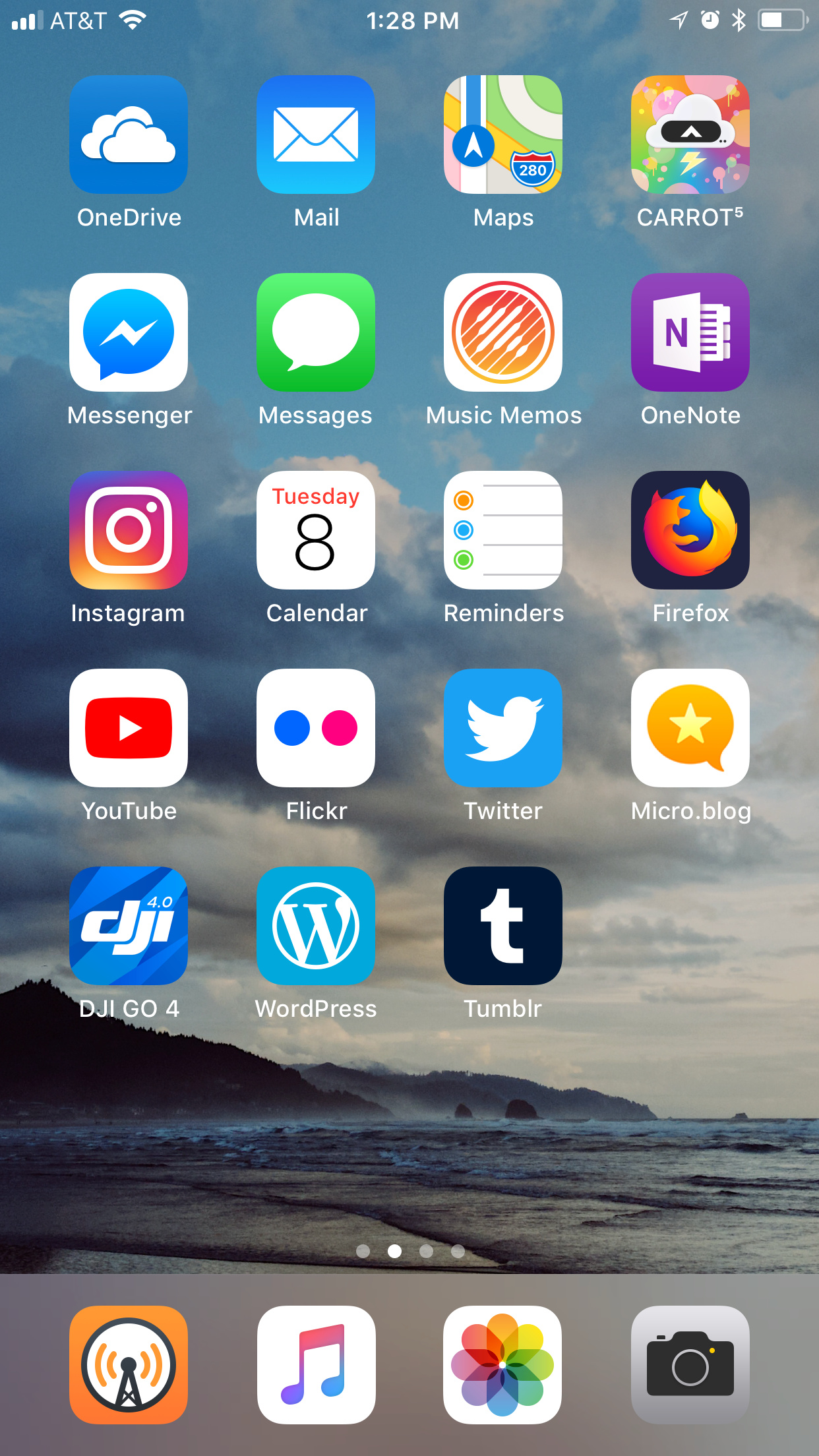Open Tumblr
The image size is (819, 1456).
coord(503,926)
